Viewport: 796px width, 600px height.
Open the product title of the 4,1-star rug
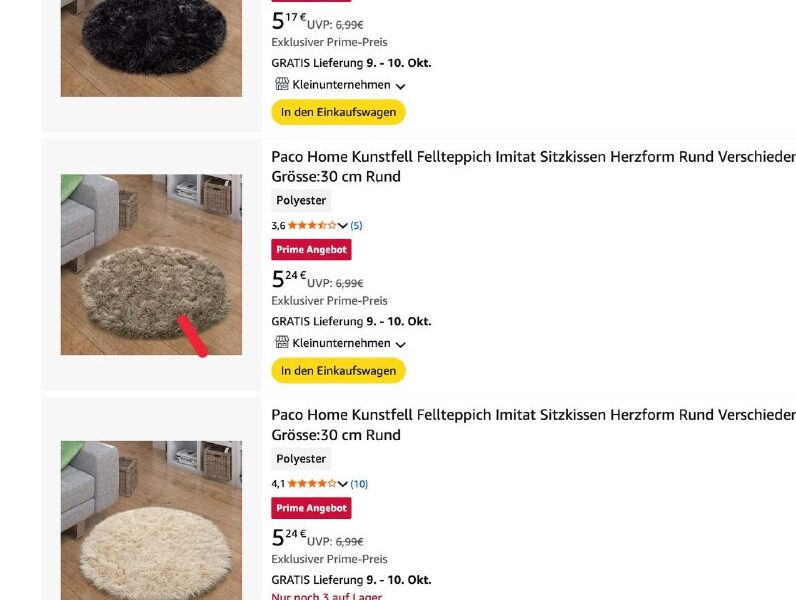(532, 415)
